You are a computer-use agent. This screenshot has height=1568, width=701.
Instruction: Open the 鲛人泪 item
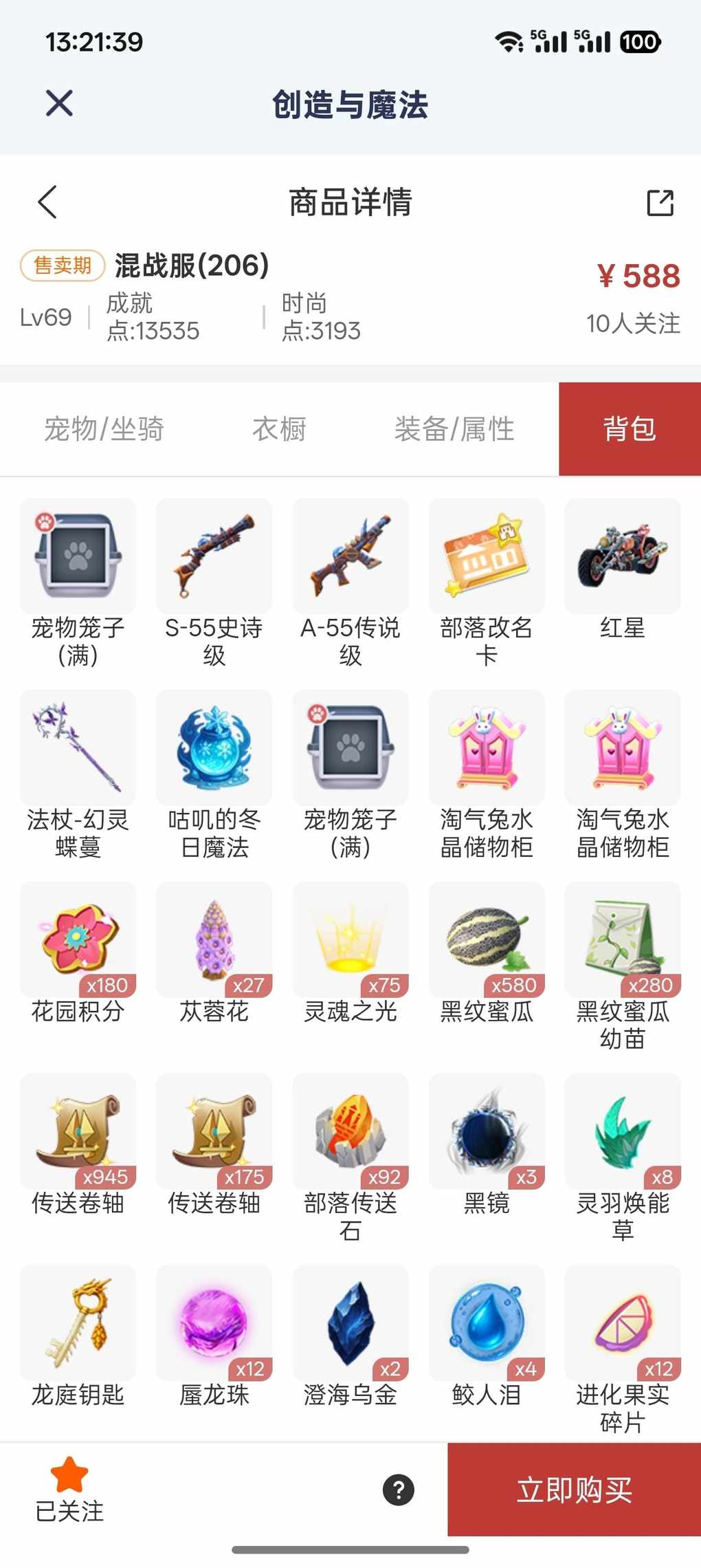point(487,1324)
